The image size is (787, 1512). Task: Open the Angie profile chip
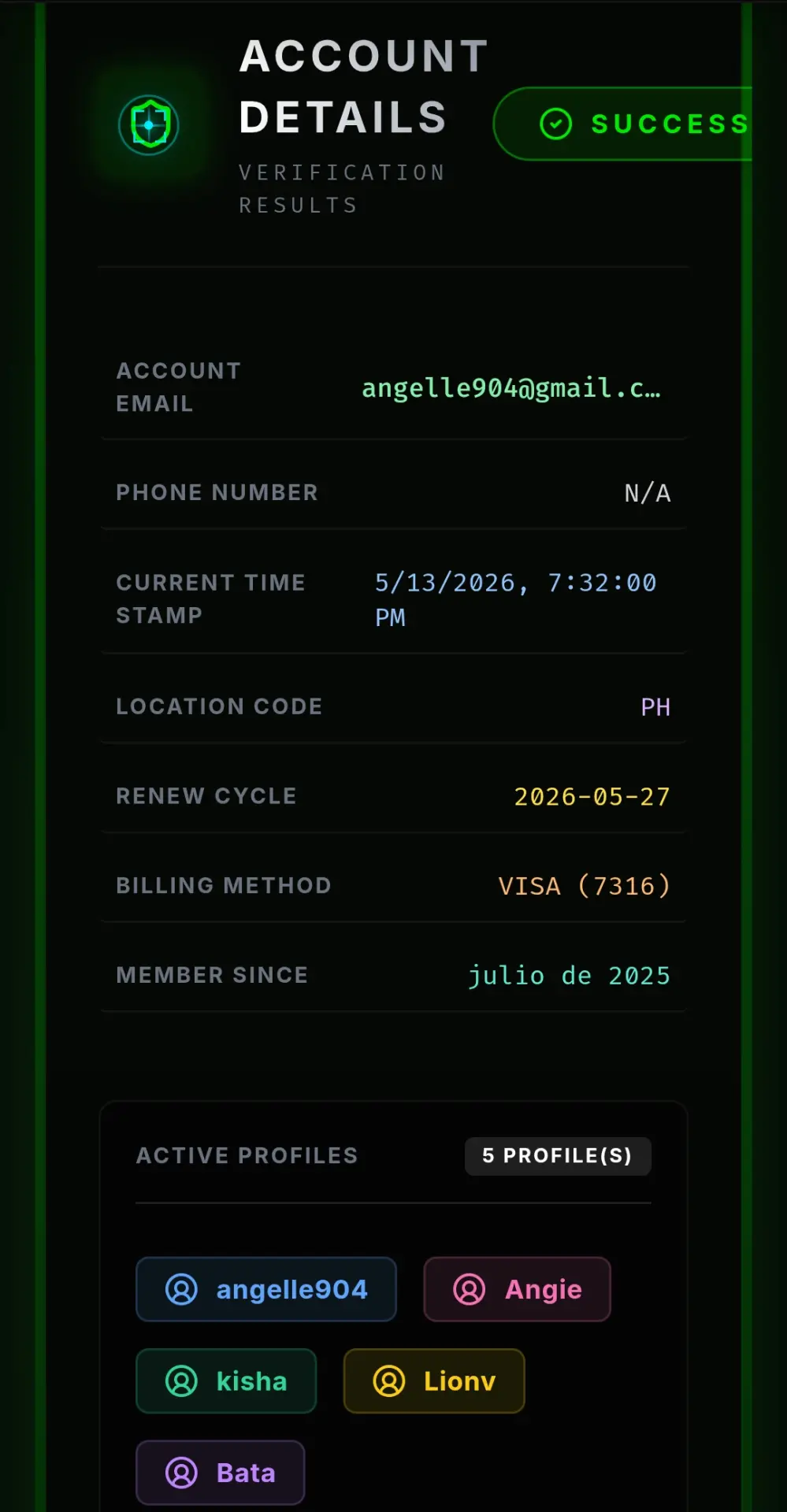pos(517,1289)
